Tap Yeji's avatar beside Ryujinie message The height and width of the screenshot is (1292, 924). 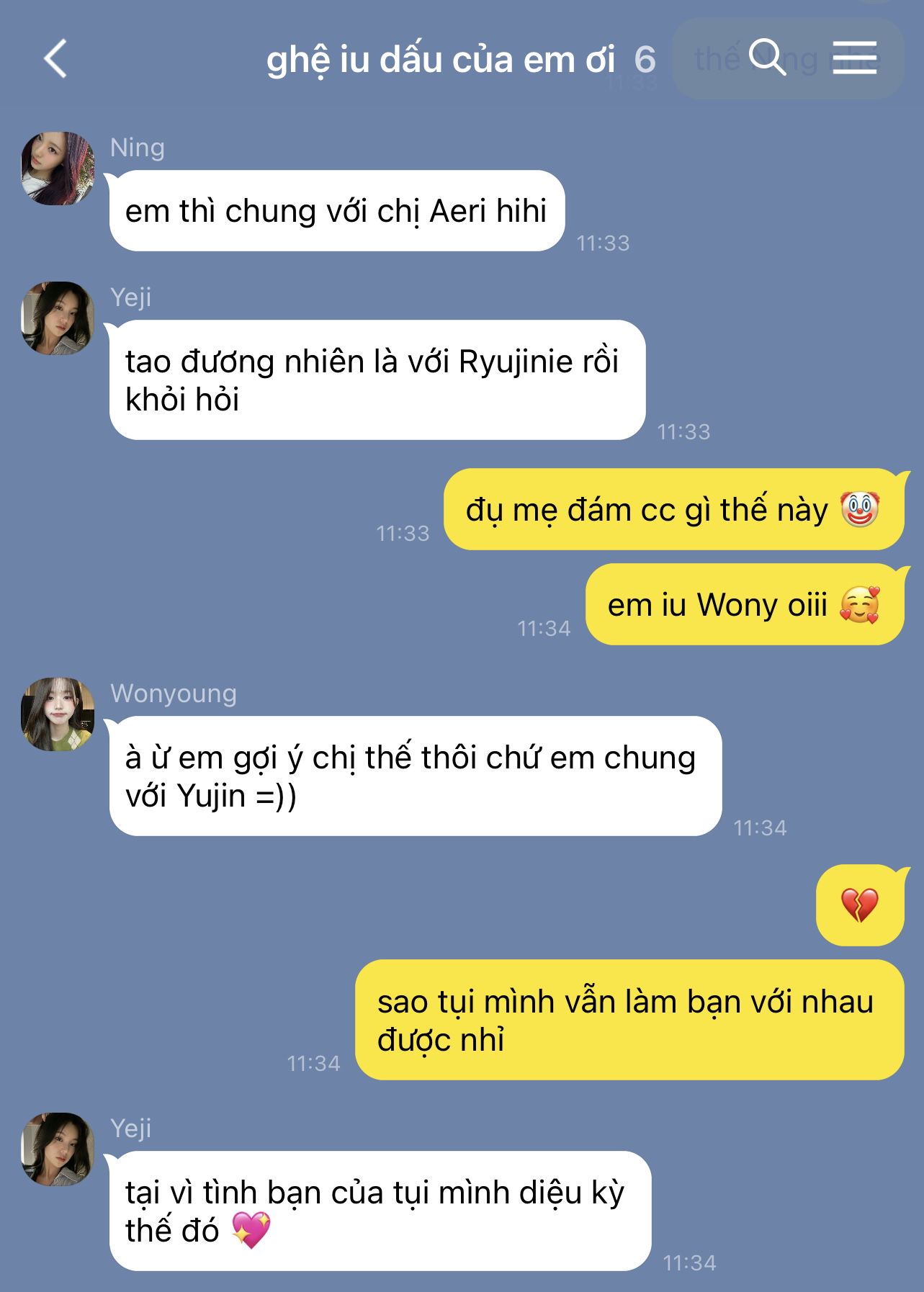[x=58, y=318]
